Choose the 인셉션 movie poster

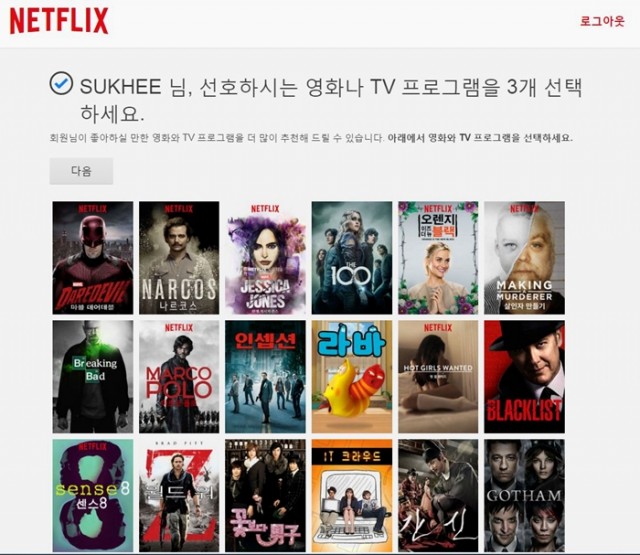(265, 376)
